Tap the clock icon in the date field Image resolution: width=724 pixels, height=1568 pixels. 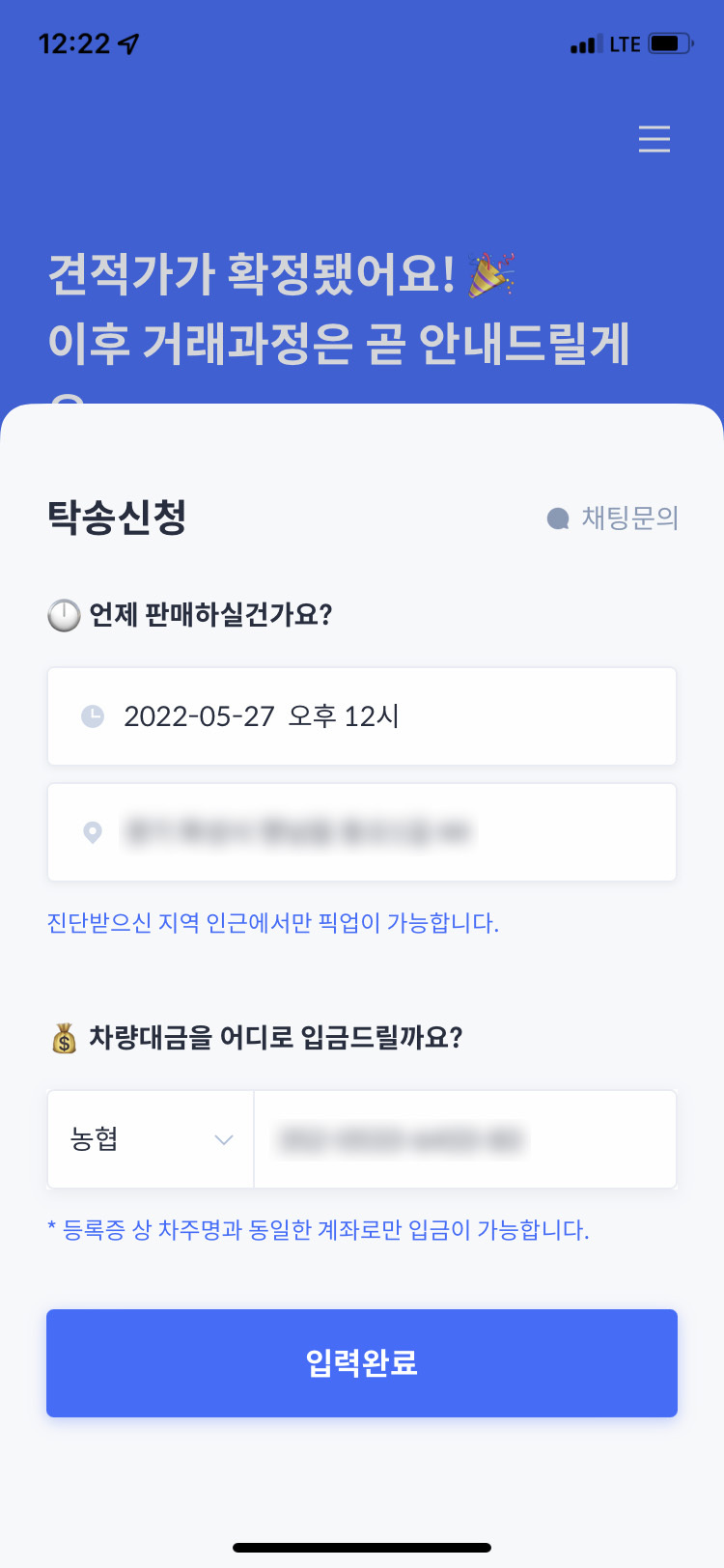(94, 716)
